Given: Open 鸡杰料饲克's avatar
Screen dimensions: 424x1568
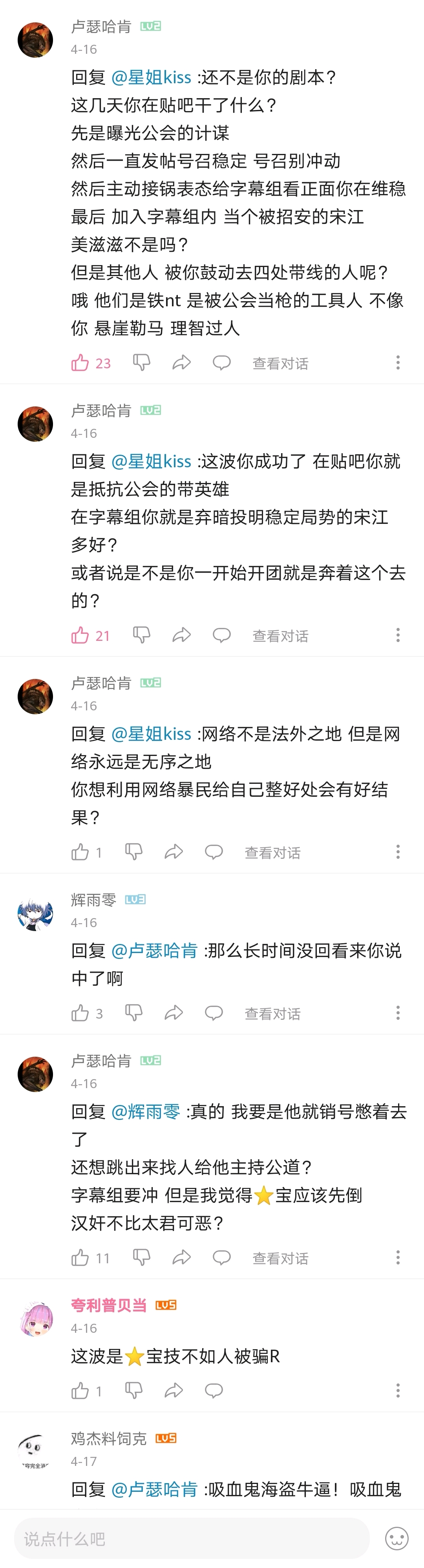Looking at the screenshot, I should pyautogui.click(x=35, y=1452).
